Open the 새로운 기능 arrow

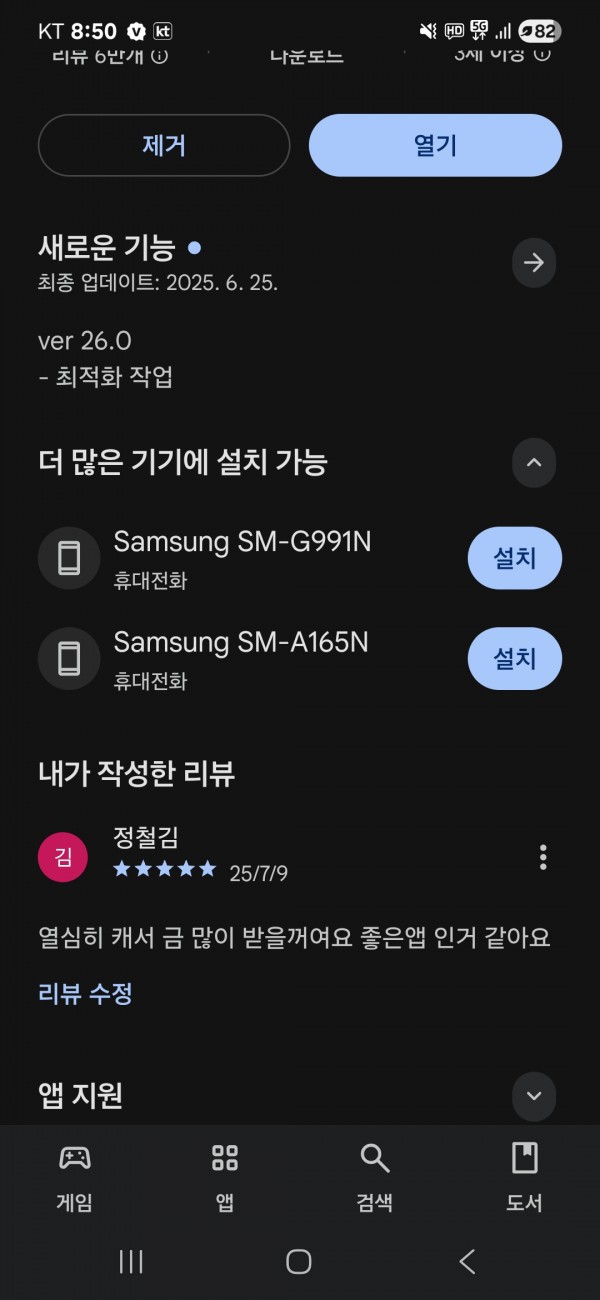click(534, 263)
